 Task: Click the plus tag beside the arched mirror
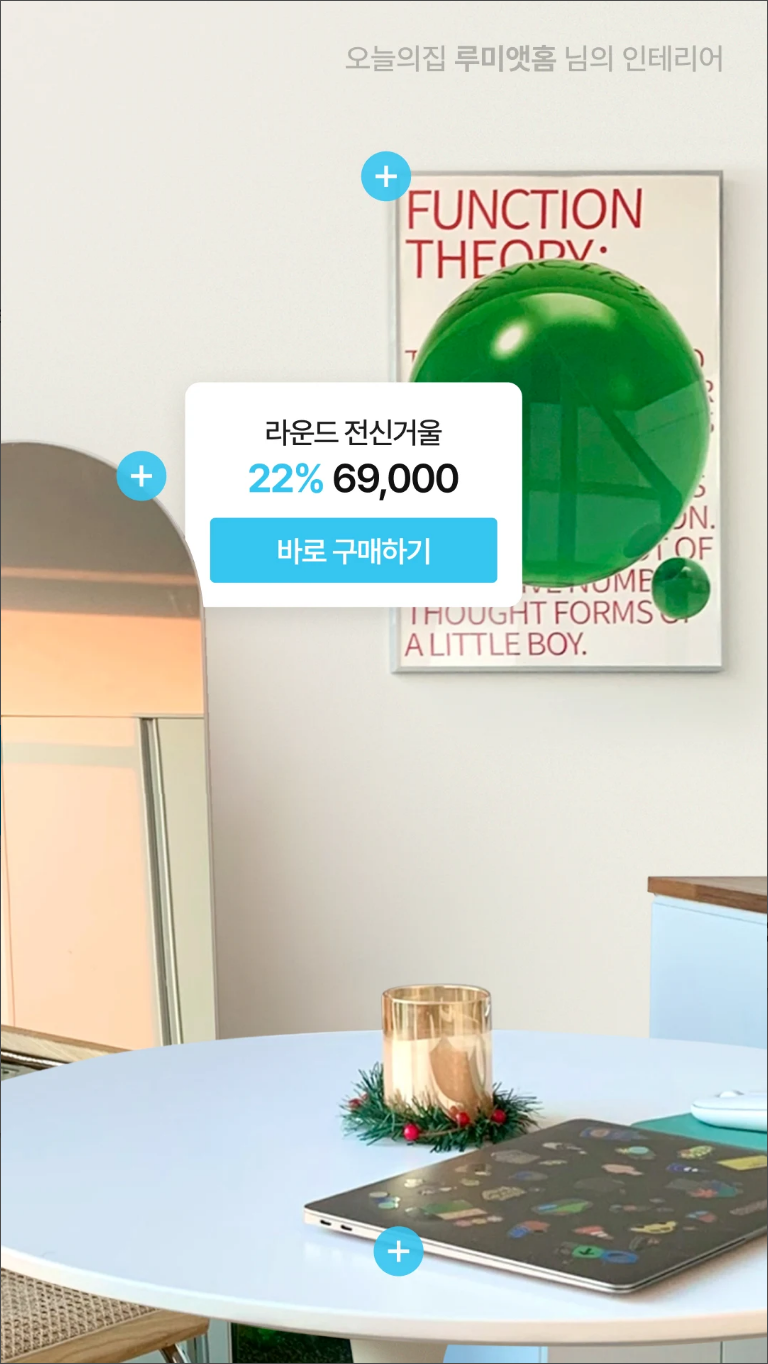(x=141, y=475)
